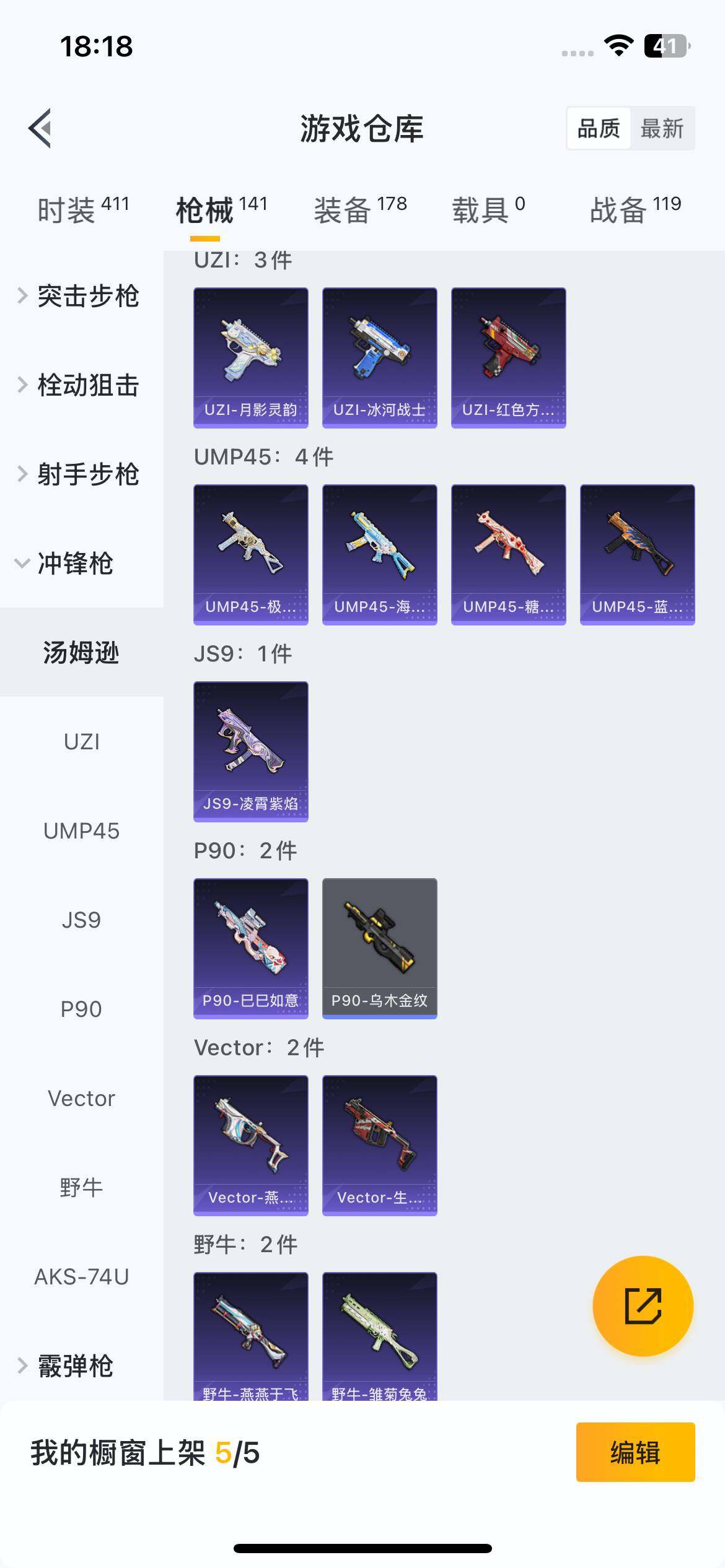Select 汤姆逊 in the sidebar

[81, 653]
